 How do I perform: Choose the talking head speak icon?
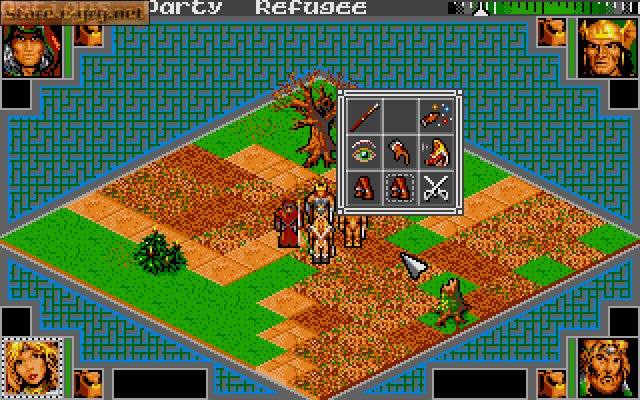click(435, 151)
